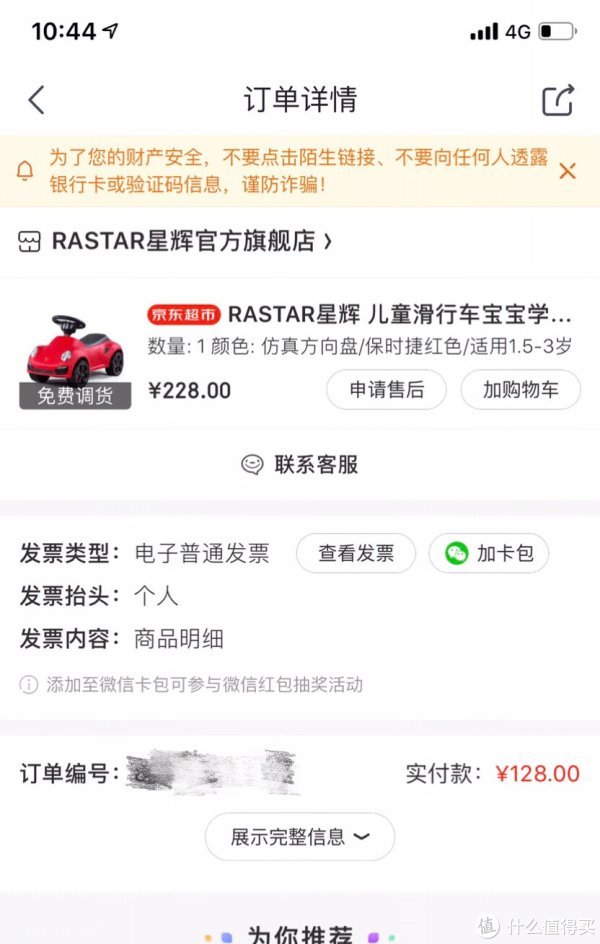This screenshot has width=600, height=944.
Task: Open the red ride-on car product
Action: coord(75,350)
